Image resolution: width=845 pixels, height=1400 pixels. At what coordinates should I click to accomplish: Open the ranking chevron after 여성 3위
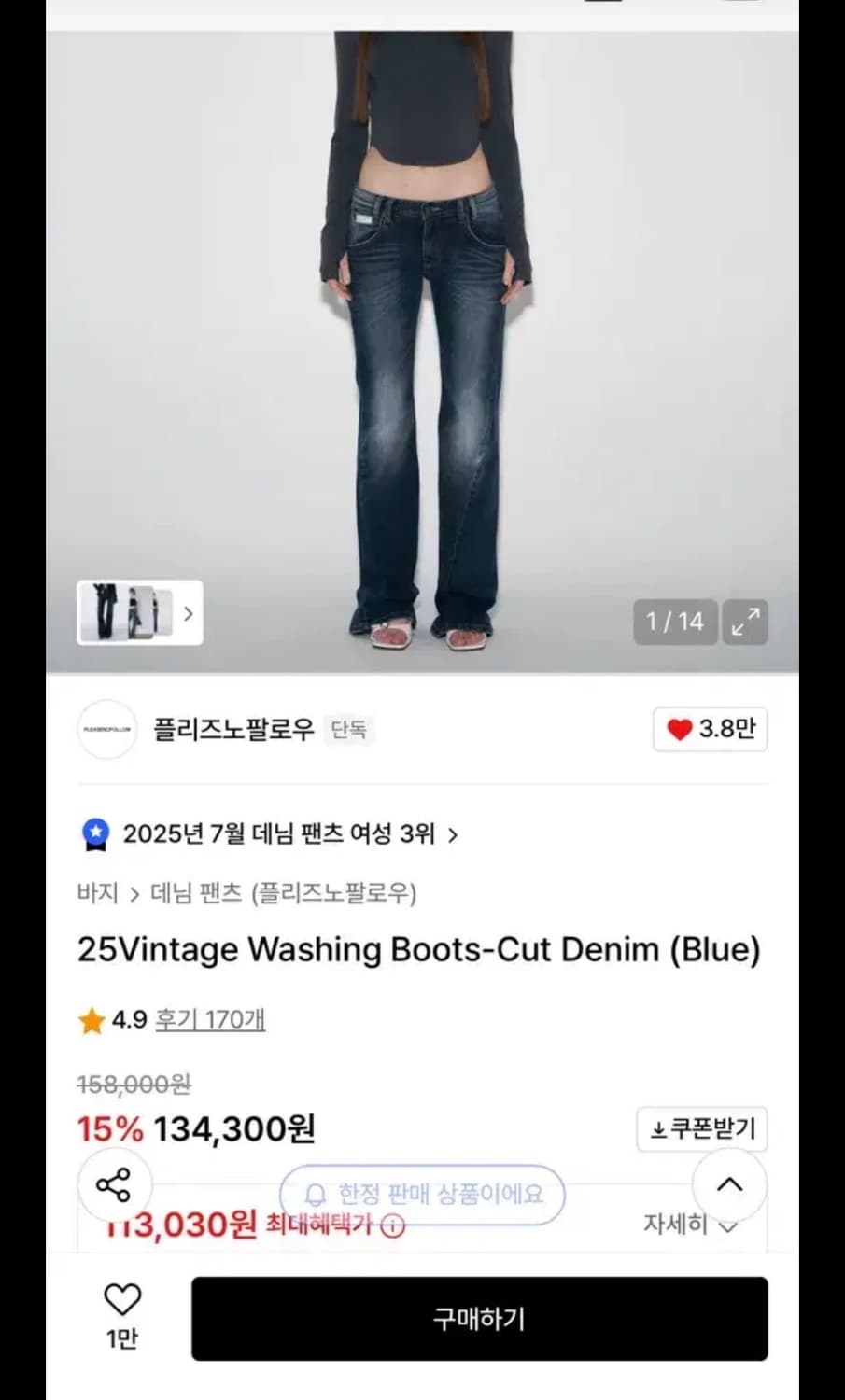click(451, 834)
